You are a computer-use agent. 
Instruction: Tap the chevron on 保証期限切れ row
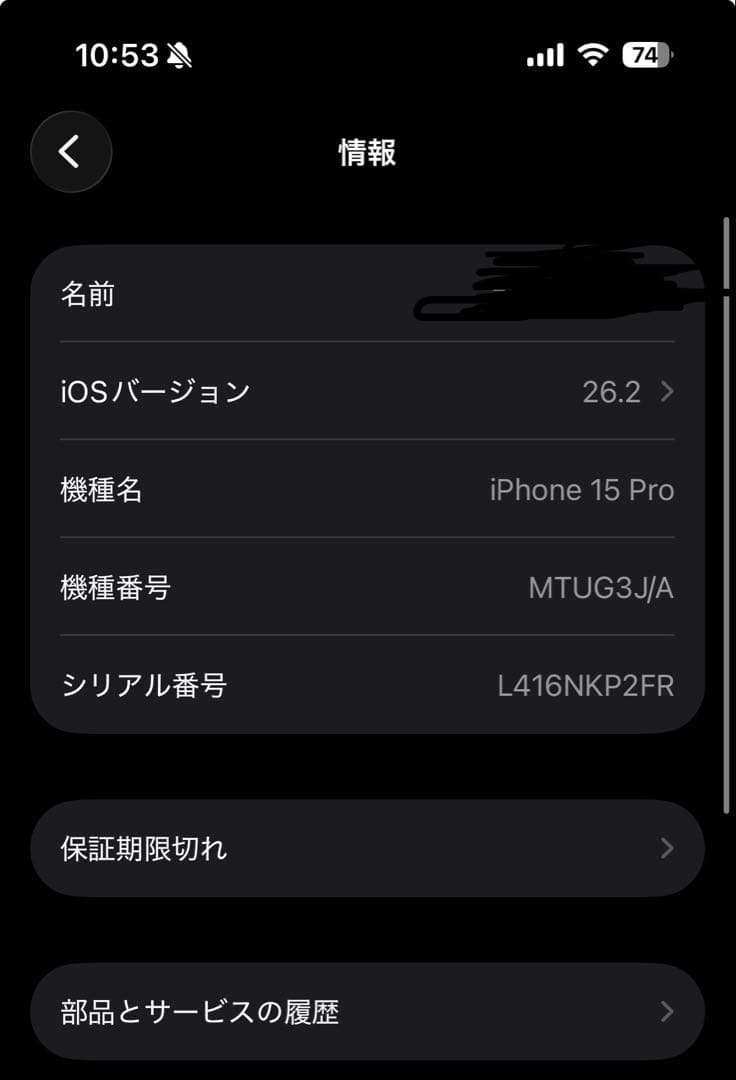coord(666,848)
